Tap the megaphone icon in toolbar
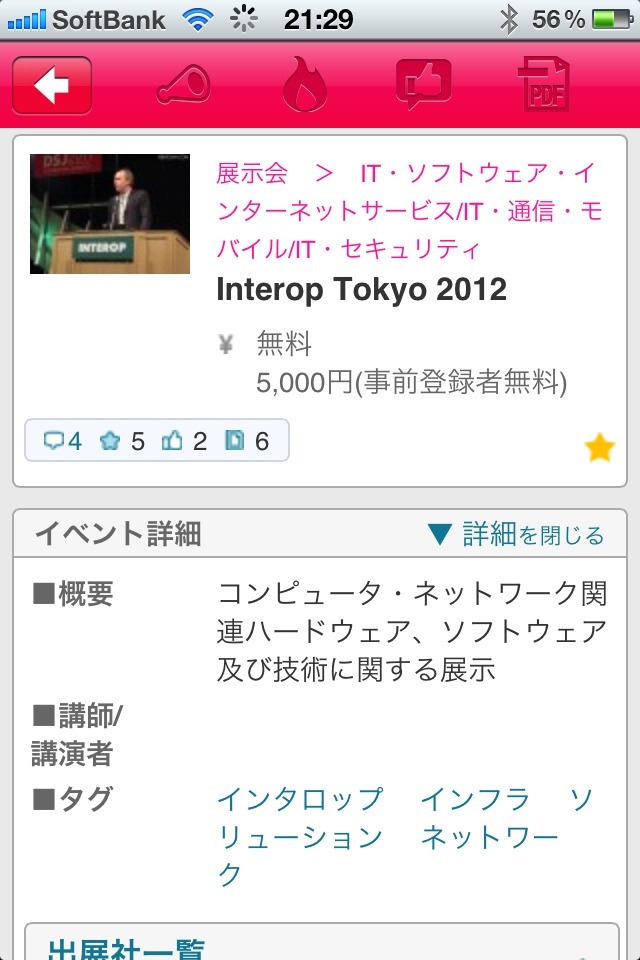640x960 pixels. (x=184, y=85)
